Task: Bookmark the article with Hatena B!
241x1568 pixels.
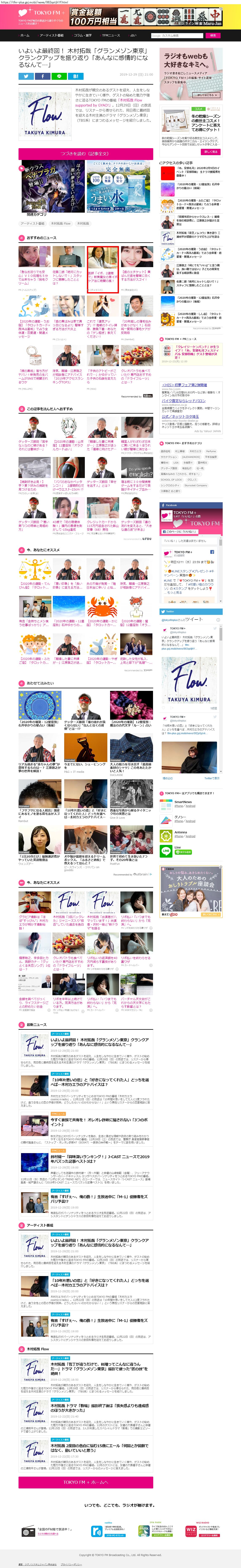Action: [x=76, y=76]
